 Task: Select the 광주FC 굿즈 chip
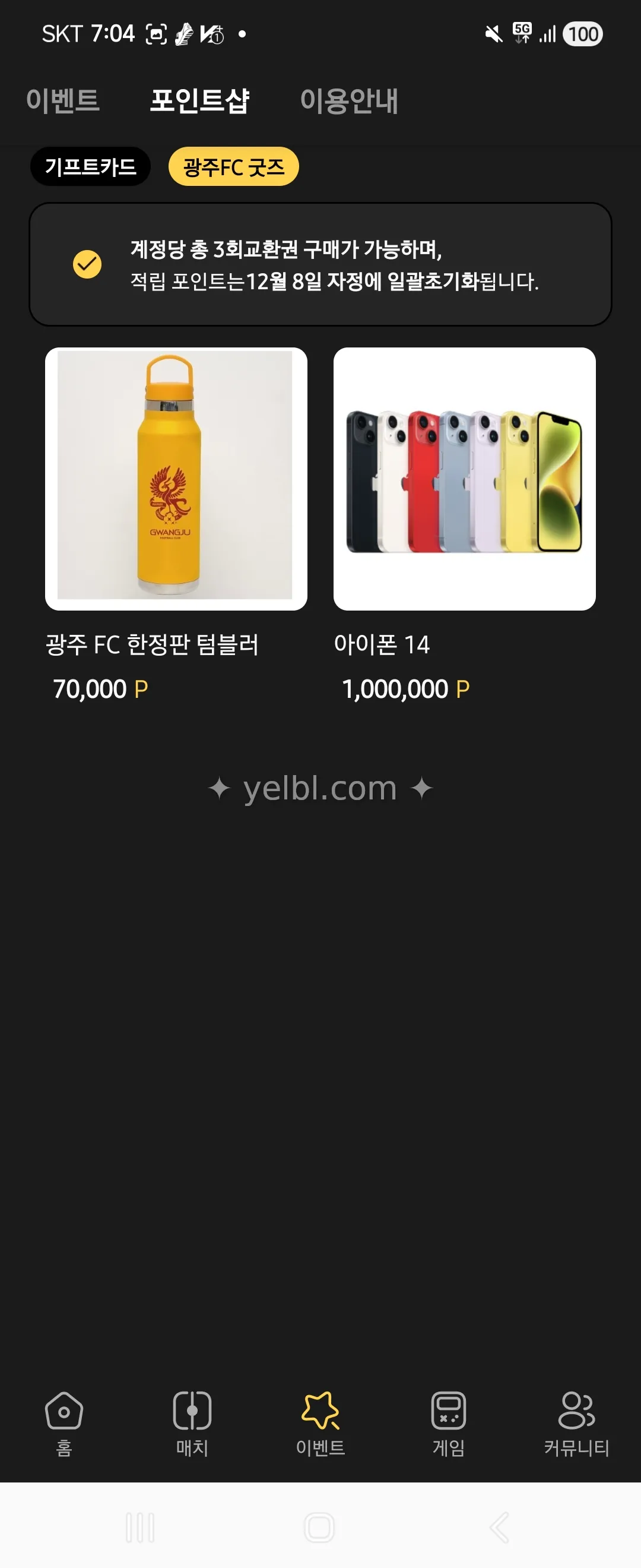[x=233, y=167]
